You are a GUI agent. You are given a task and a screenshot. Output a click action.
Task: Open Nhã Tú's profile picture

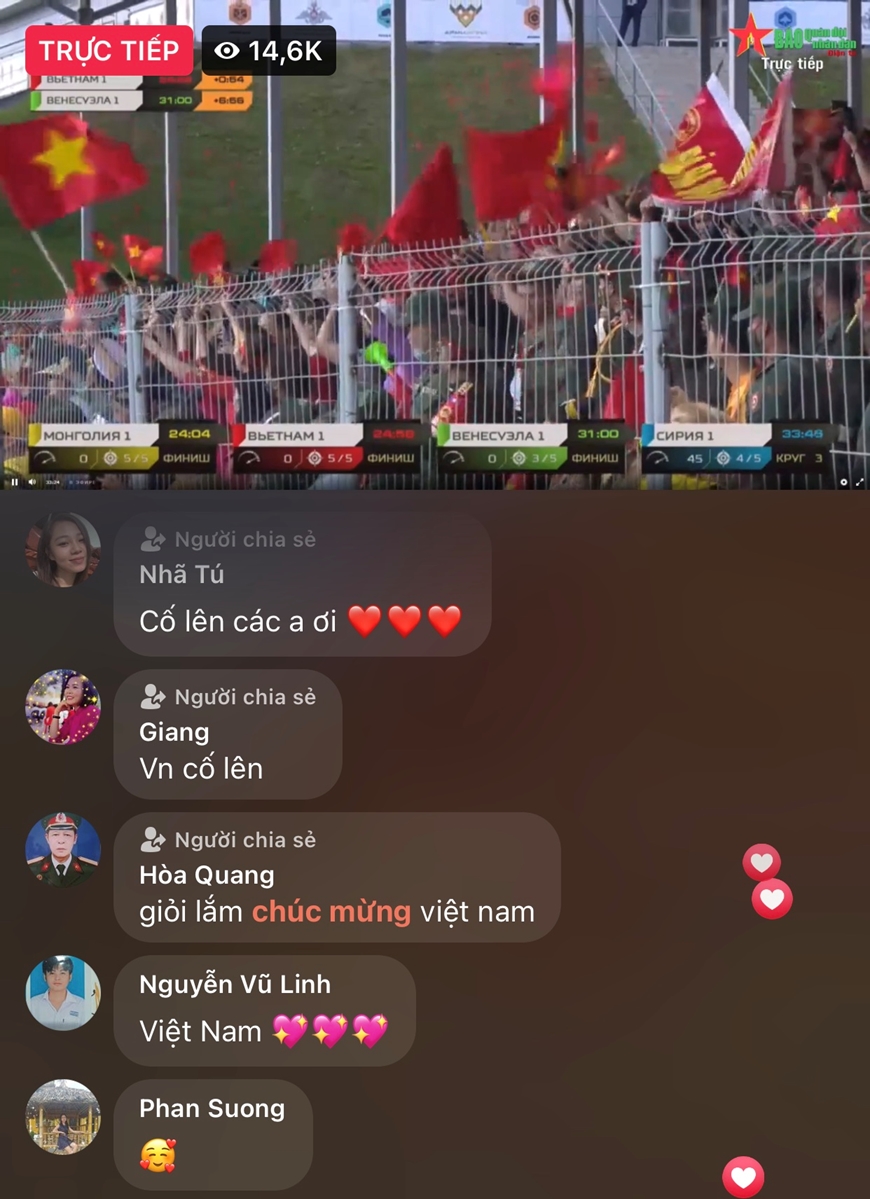tap(63, 550)
